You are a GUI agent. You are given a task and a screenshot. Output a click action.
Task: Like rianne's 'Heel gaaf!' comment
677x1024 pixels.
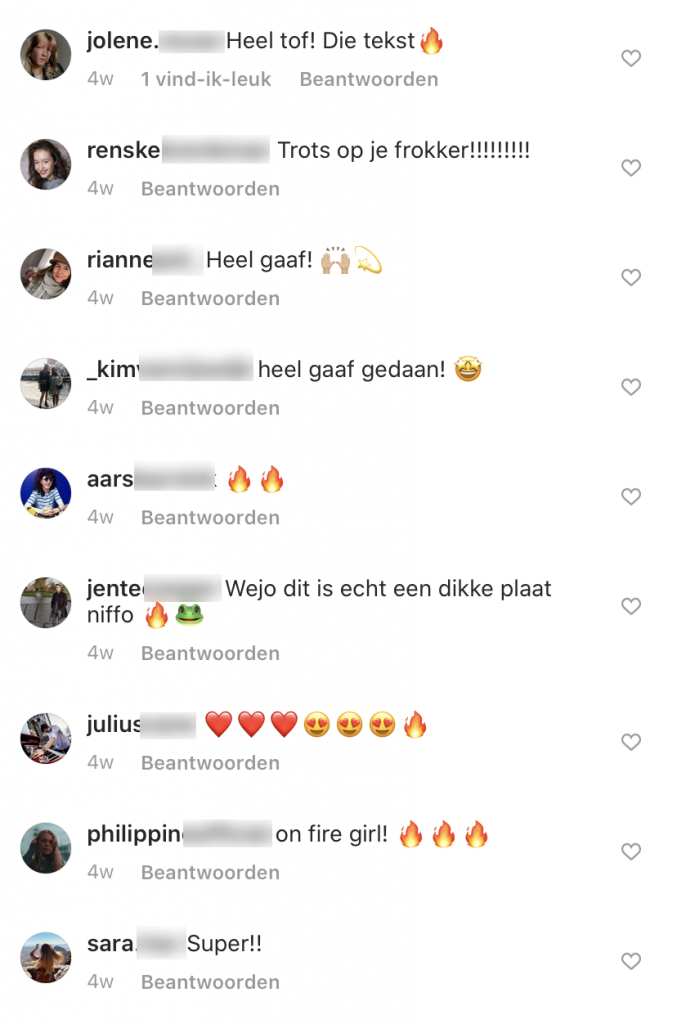[631, 278]
